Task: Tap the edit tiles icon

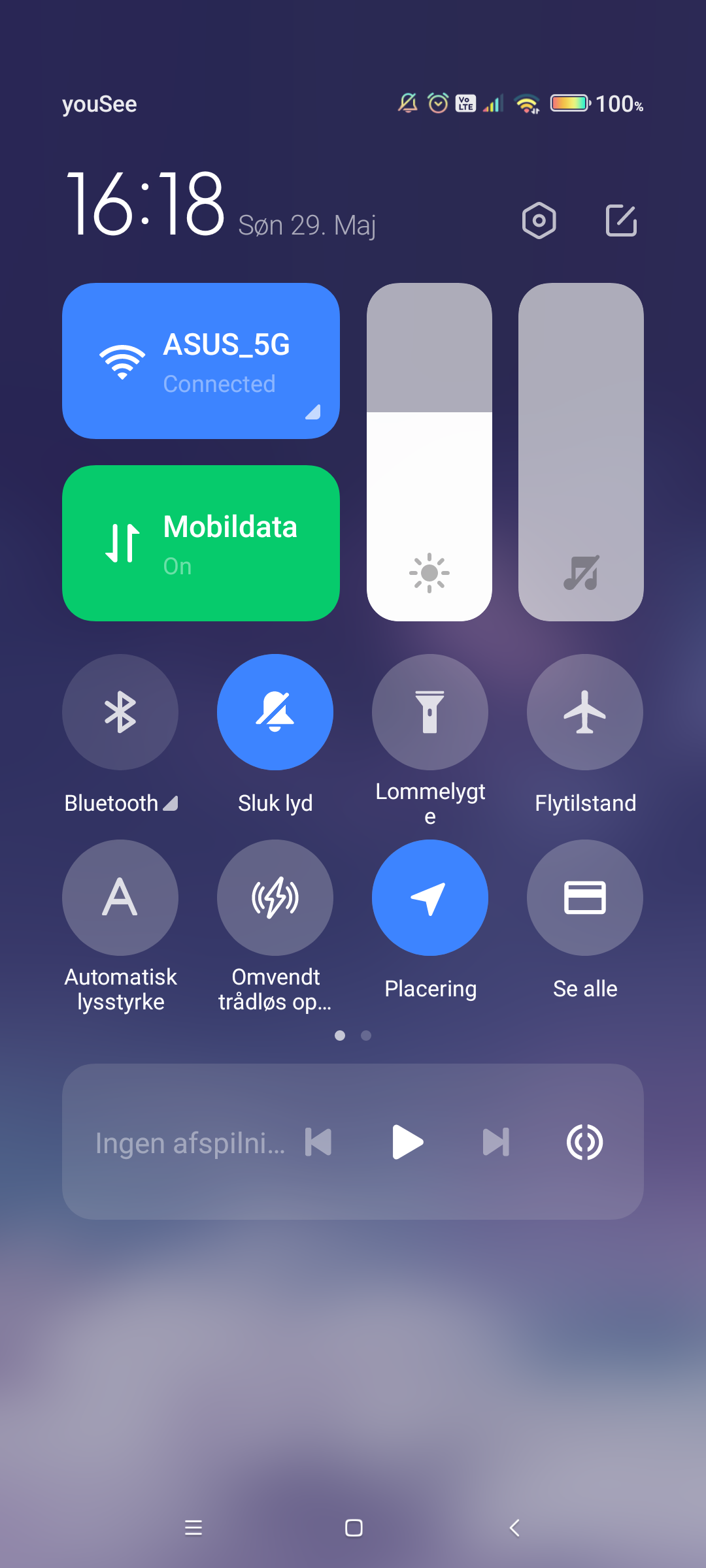Action: pos(621,221)
